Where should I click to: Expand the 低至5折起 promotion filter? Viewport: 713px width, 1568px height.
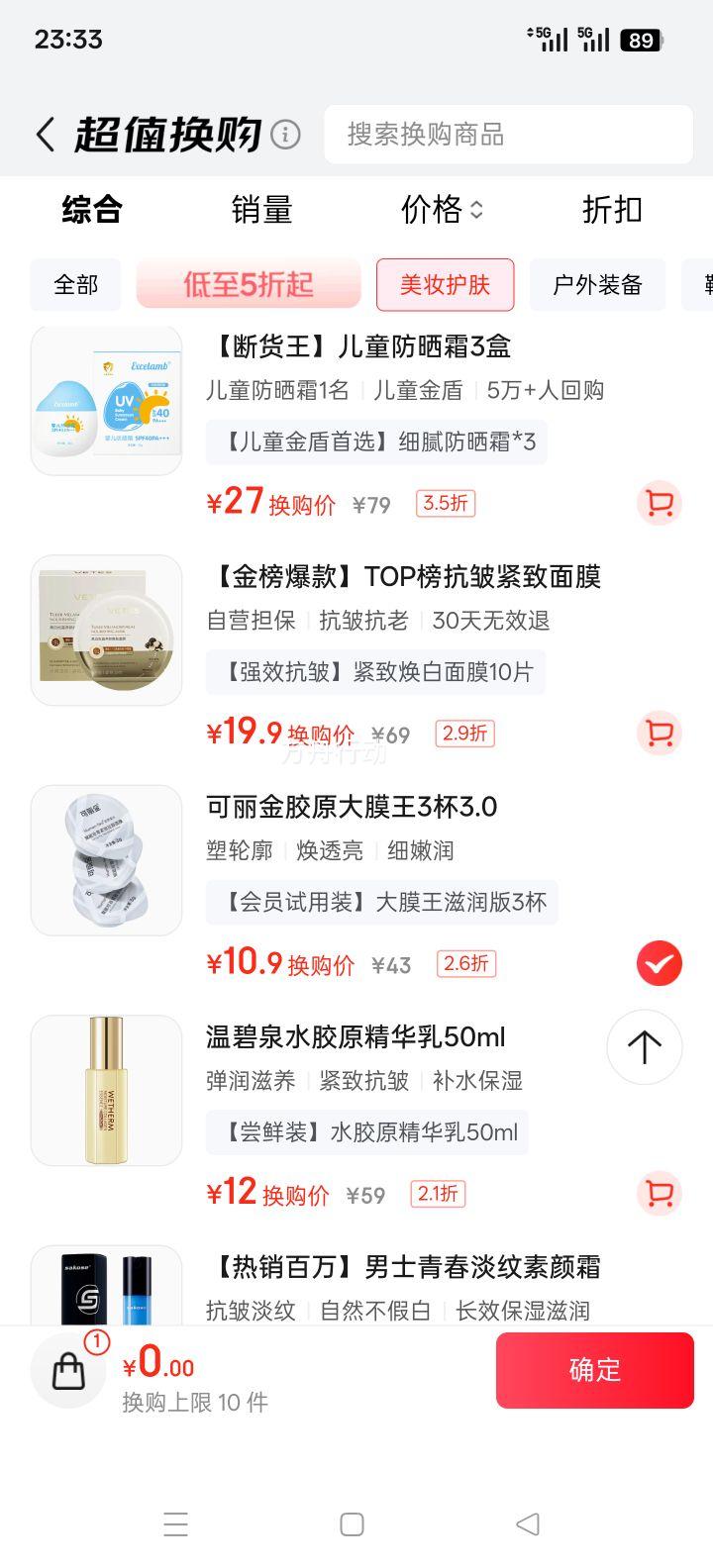[248, 285]
